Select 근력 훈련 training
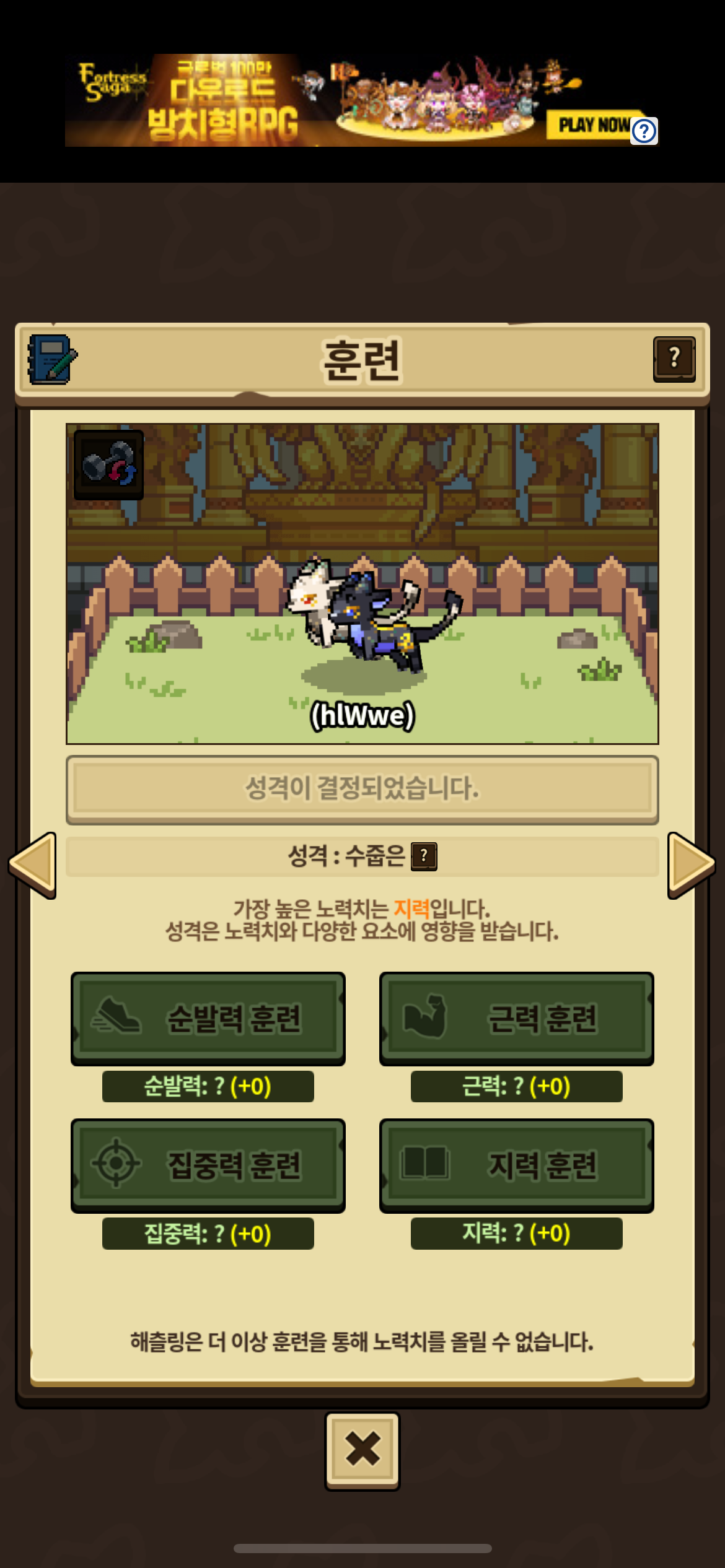The height and width of the screenshot is (1568, 725). click(x=517, y=1018)
